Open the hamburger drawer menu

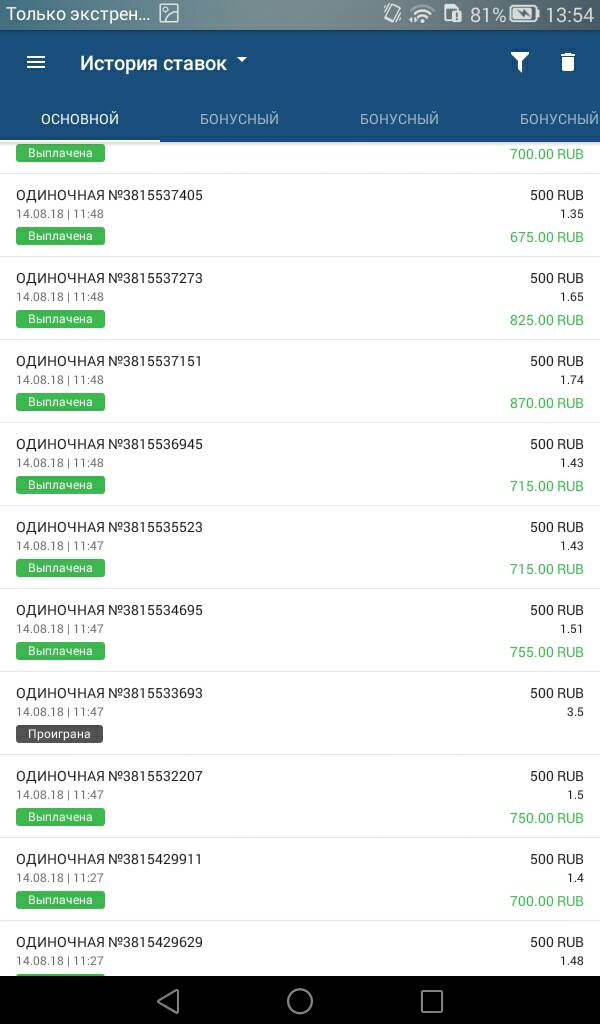[x=36, y=63]
